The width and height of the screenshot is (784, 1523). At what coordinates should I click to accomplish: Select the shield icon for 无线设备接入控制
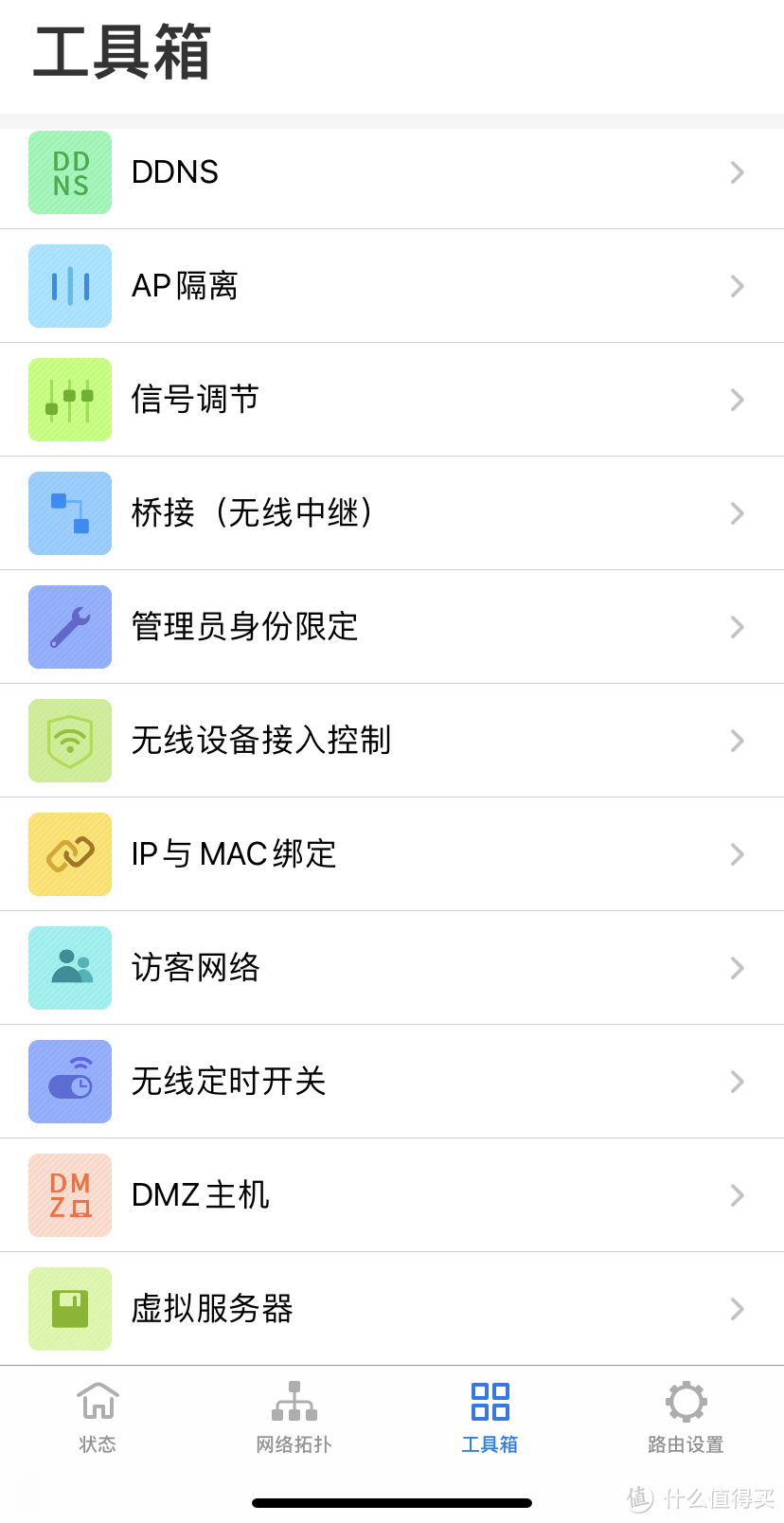pos(70,741)
